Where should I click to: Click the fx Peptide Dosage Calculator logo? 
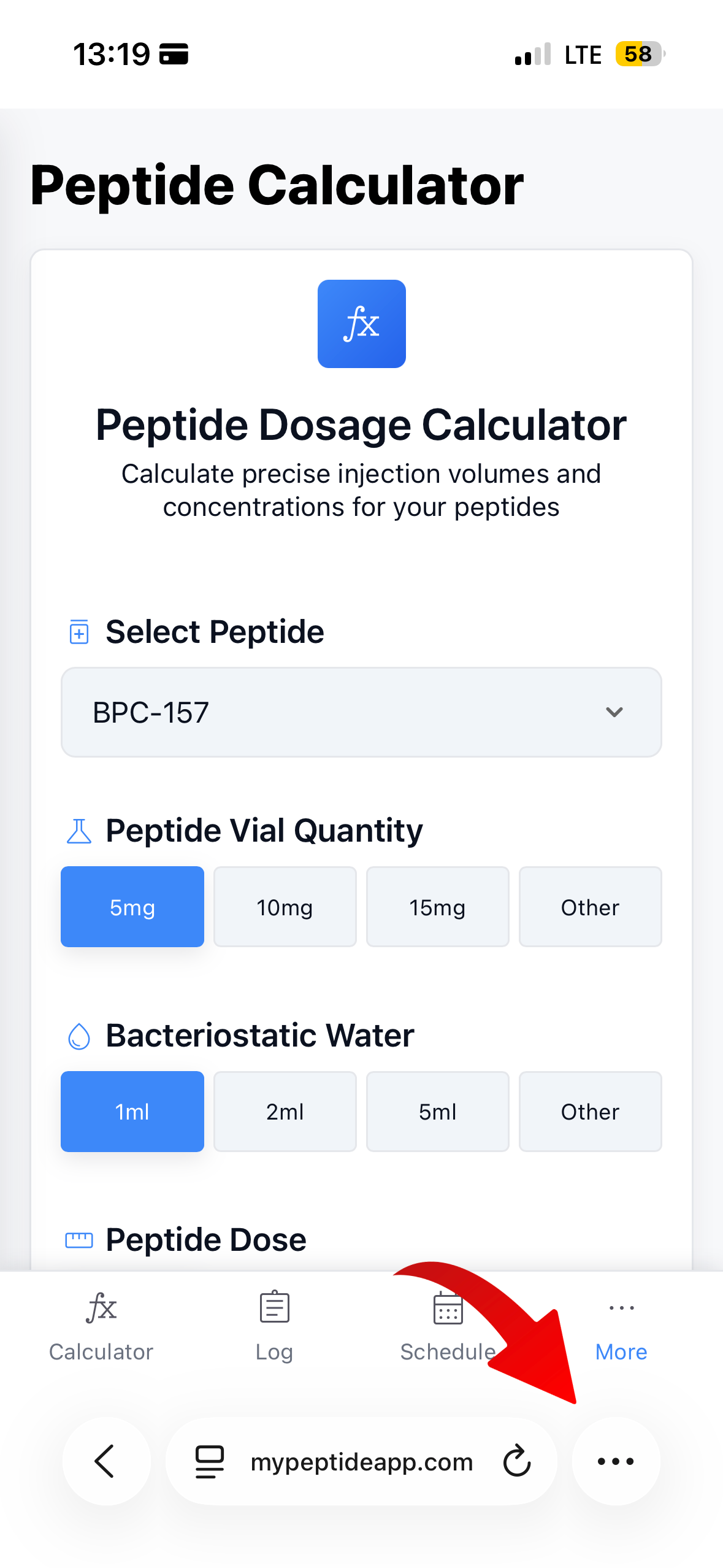coord(361,323)
